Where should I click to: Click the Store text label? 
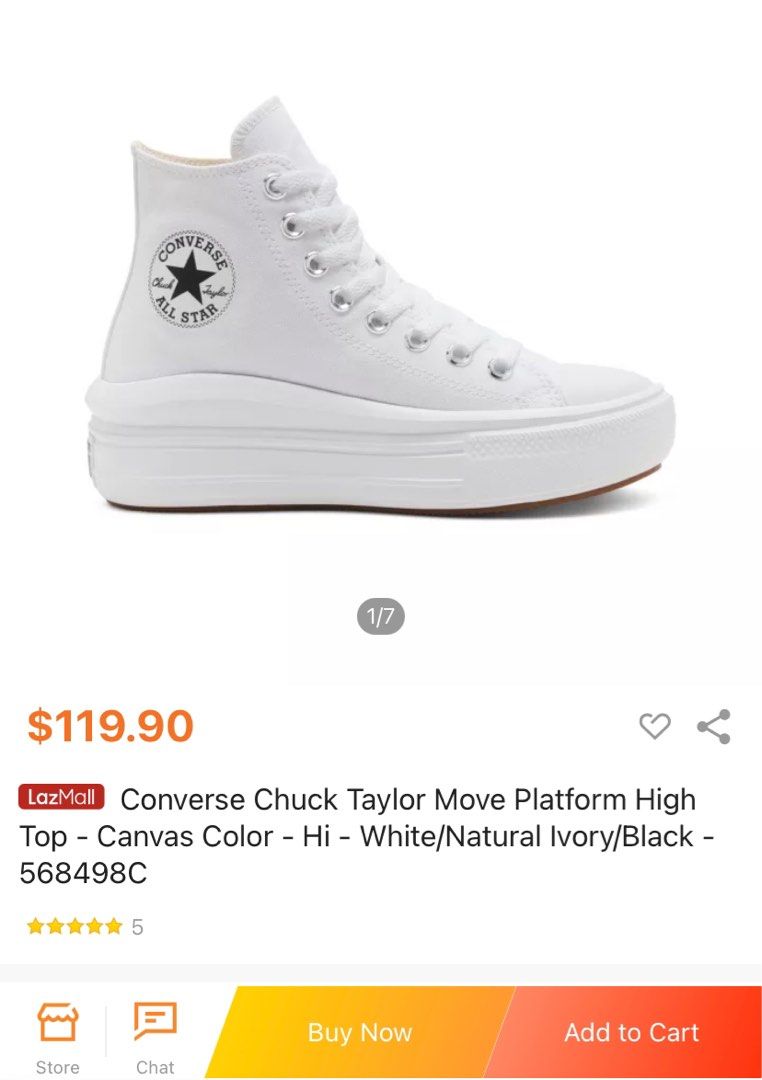pos(57,1067)
